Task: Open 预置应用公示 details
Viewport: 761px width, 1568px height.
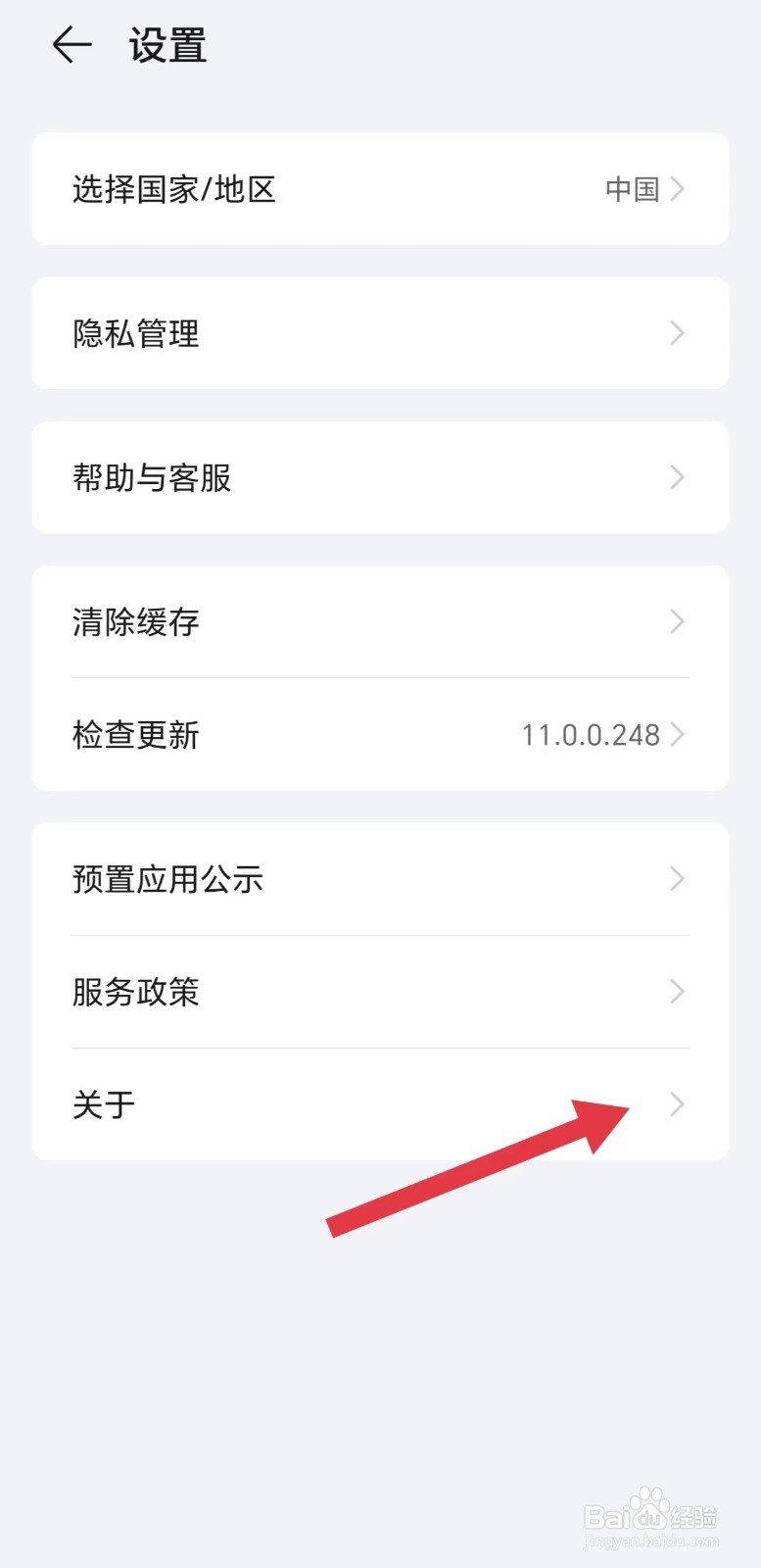Action: tap(168, 879)
